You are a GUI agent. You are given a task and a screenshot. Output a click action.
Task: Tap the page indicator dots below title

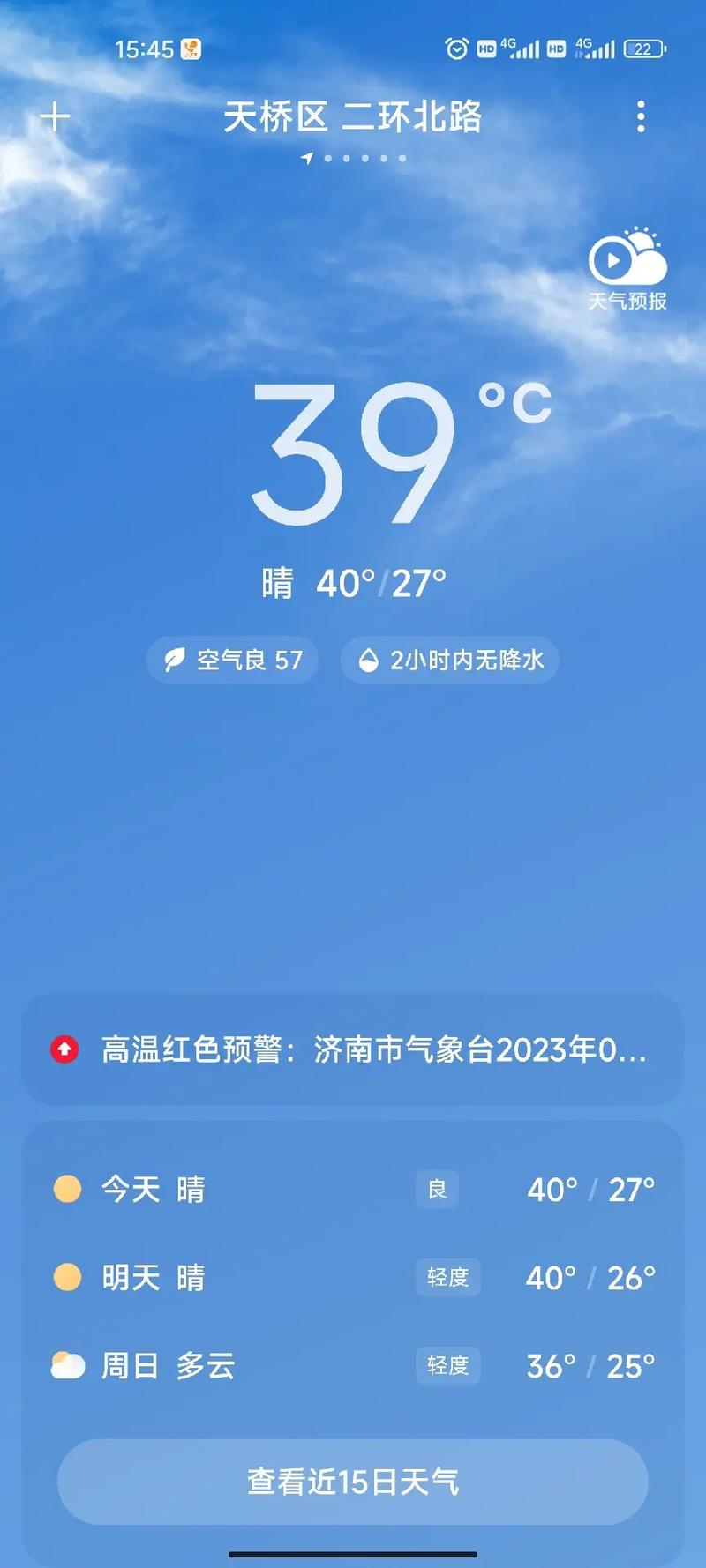[x=353, y=160]
